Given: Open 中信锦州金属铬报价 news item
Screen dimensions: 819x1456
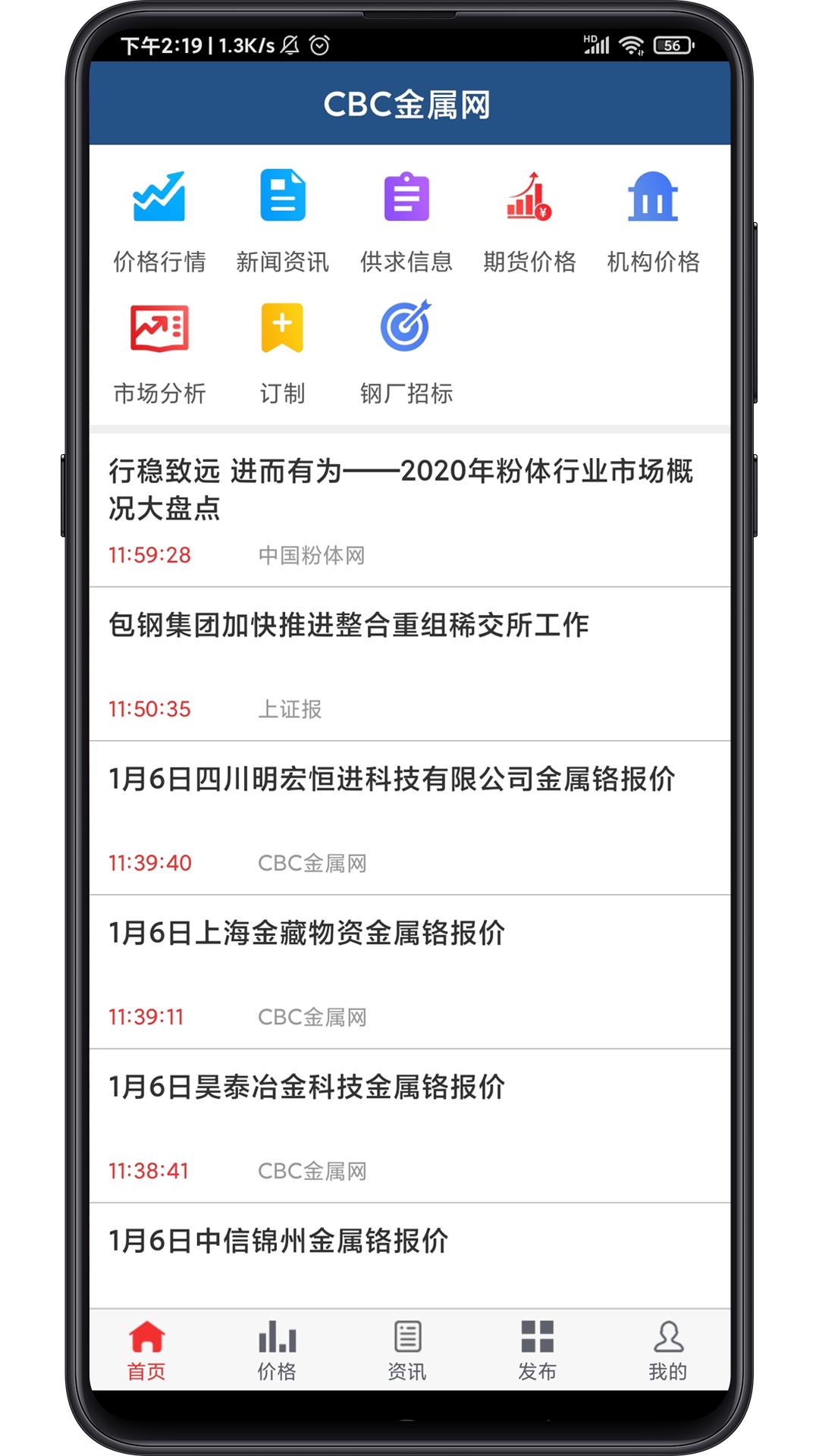Looking at the screenshot, I should (409, 1256).
